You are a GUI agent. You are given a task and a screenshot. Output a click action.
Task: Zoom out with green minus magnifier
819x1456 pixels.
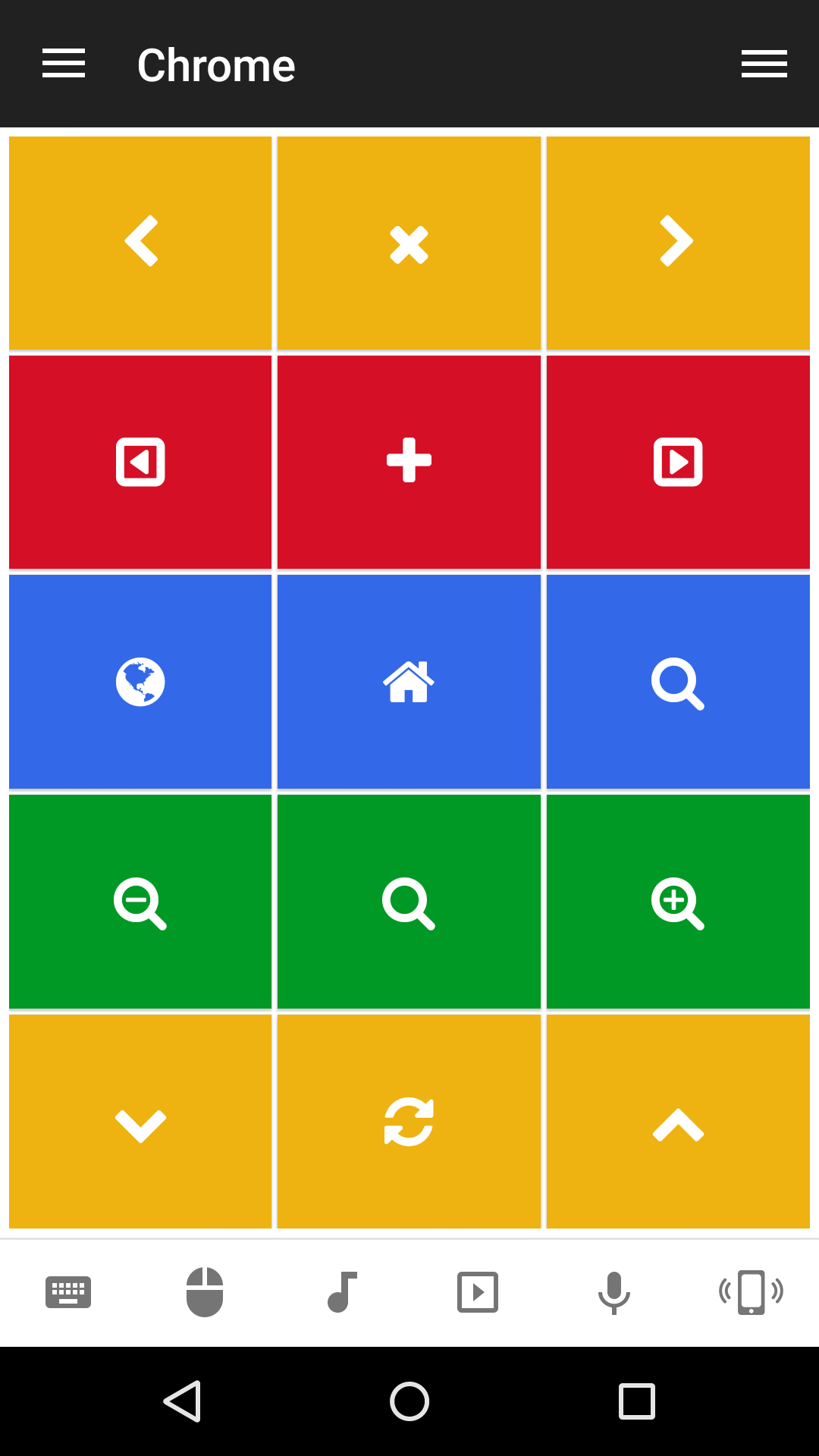point(140,902)
